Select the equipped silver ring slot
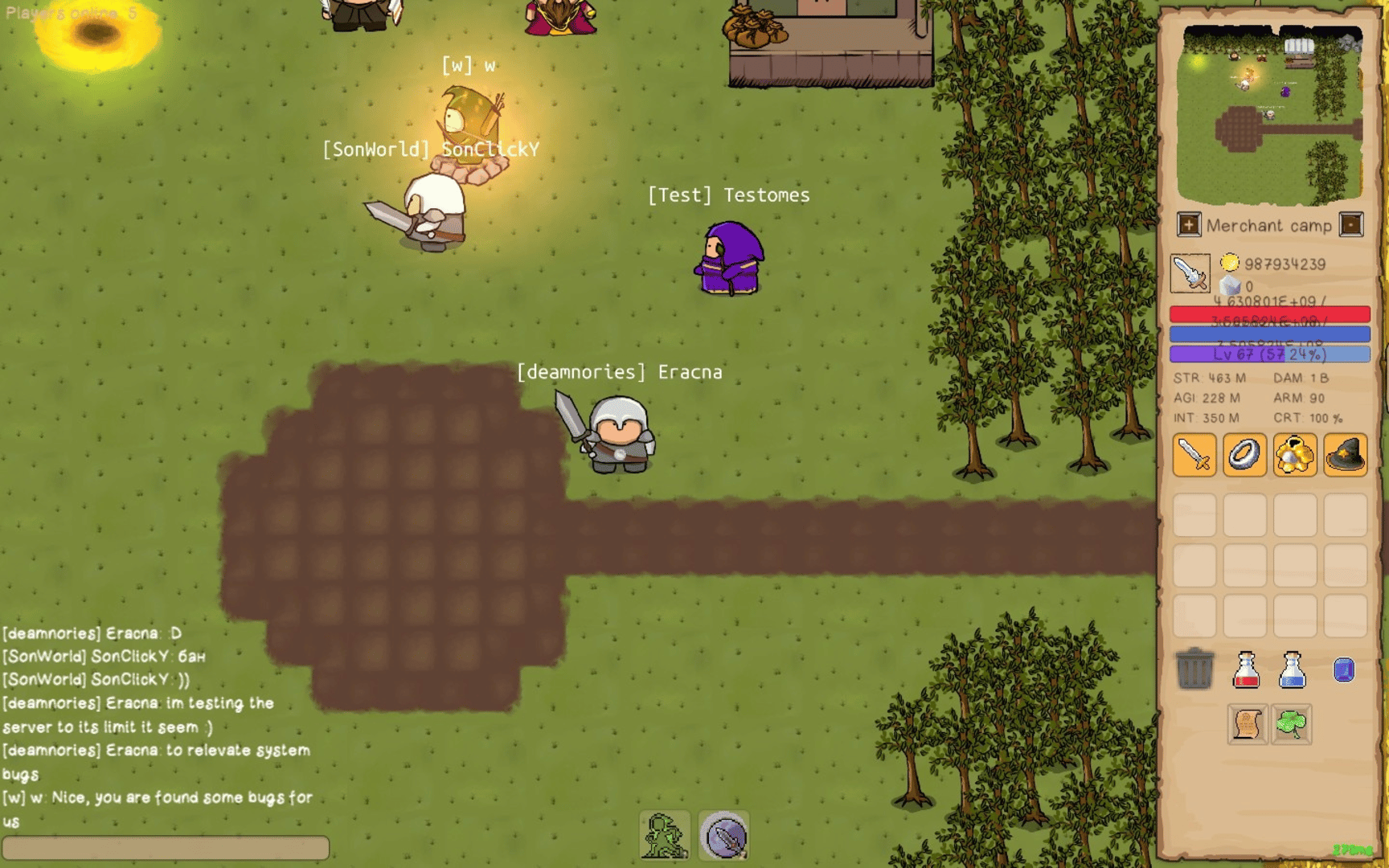This screenshot has width=1389, height=868. pos(1244,456)
